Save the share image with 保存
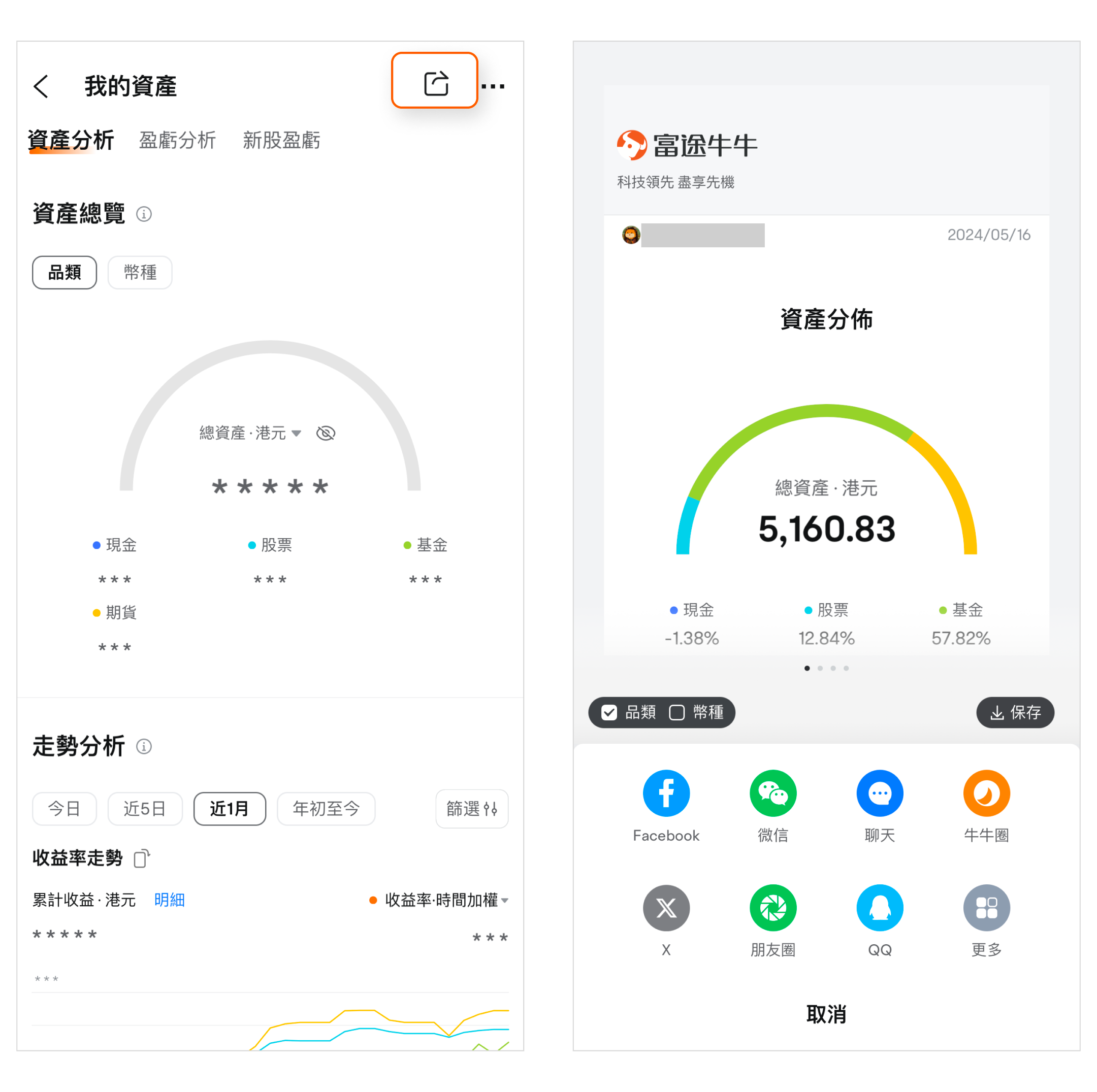Image resolution: width=1097 pixels, height=1092 pixels. tap(1015, 712)
